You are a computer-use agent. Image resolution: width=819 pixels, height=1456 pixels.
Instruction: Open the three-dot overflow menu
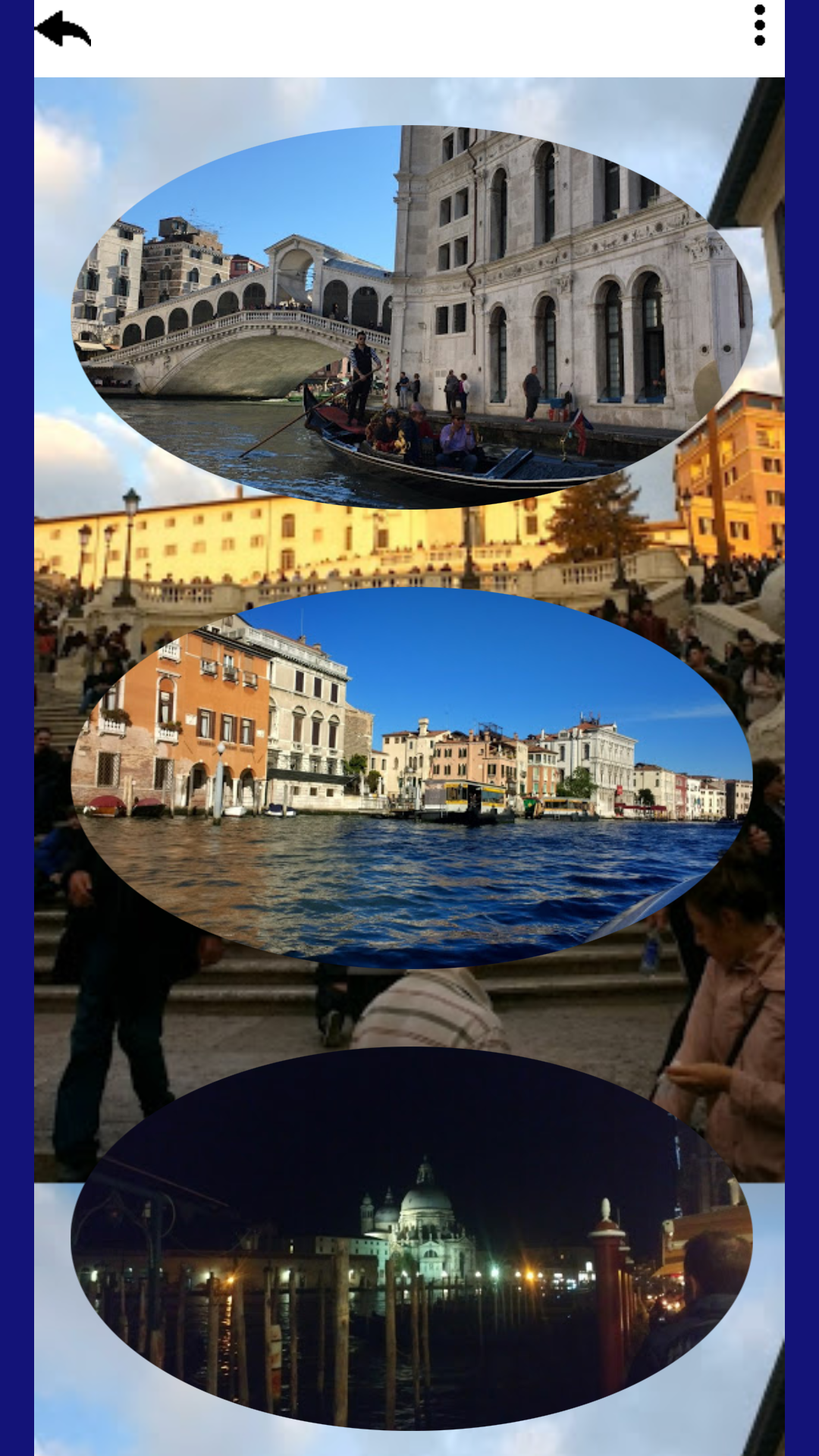click(x=759, y=26)
